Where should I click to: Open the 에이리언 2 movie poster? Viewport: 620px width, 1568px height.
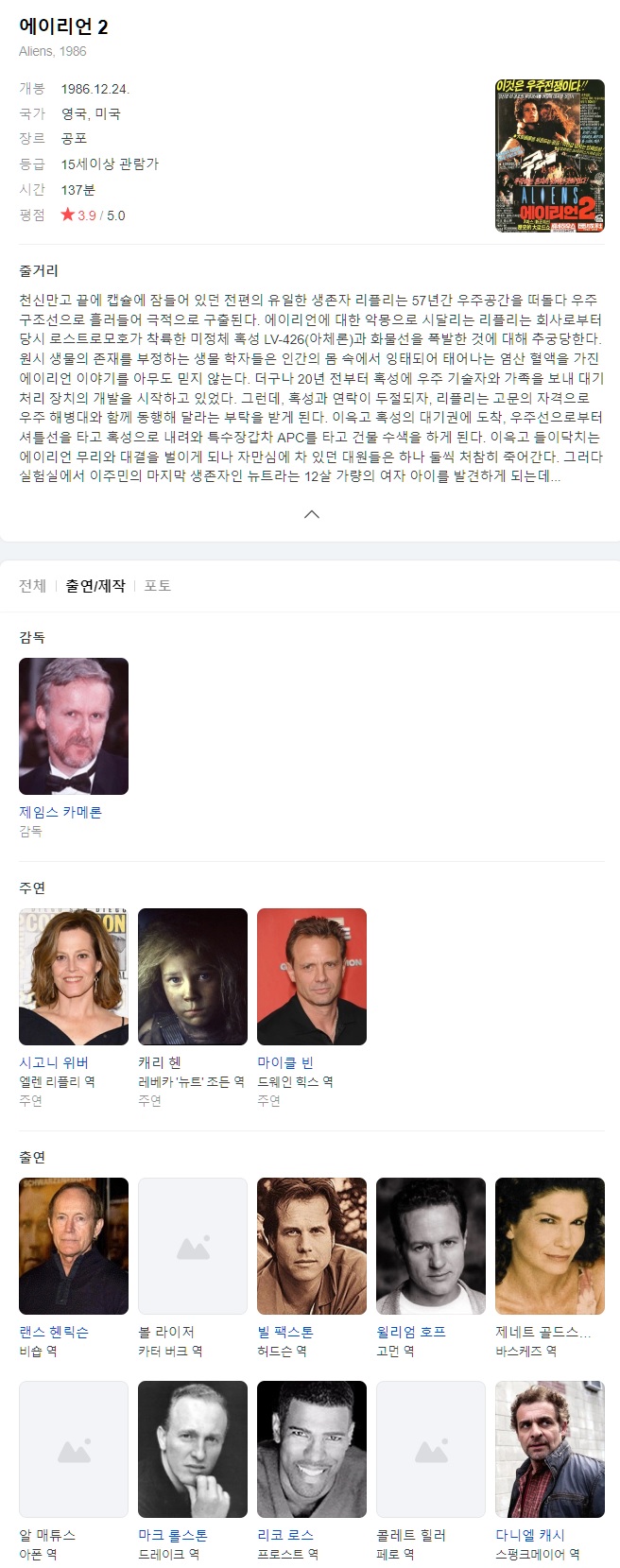[x=549, y=156]
